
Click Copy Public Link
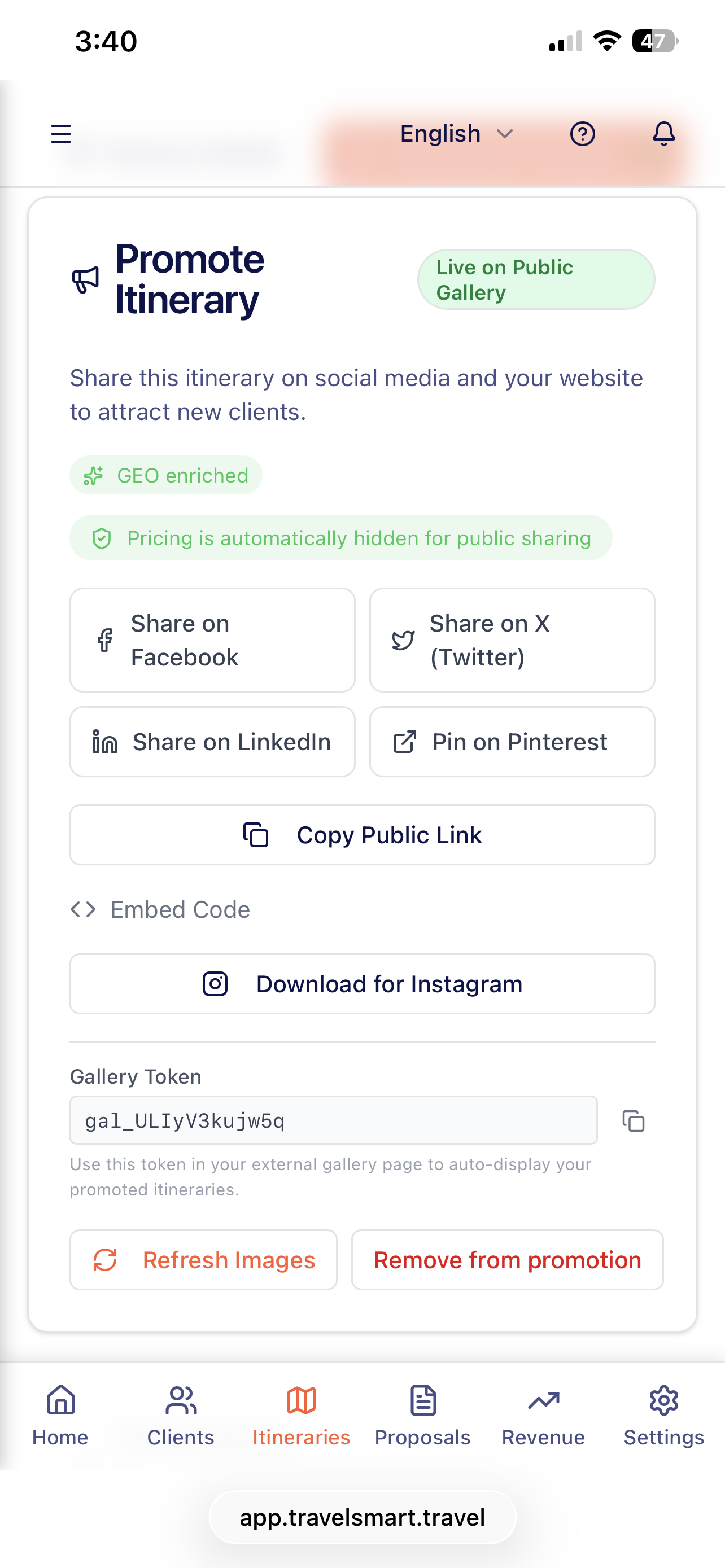[362, 835]
